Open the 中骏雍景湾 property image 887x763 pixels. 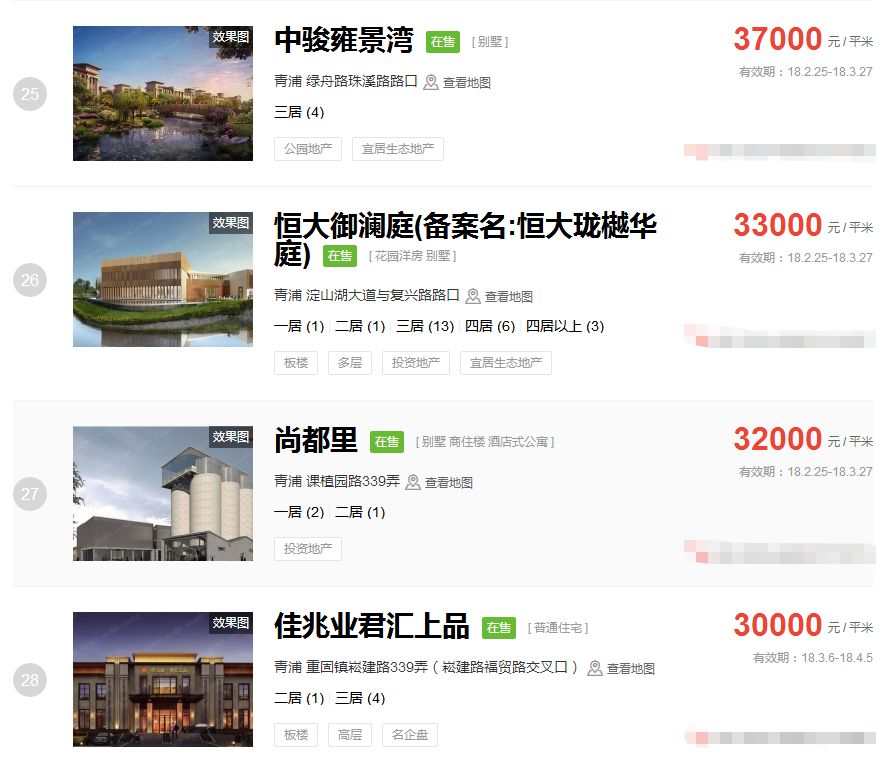pyautogui.click(x=163, y=93)
